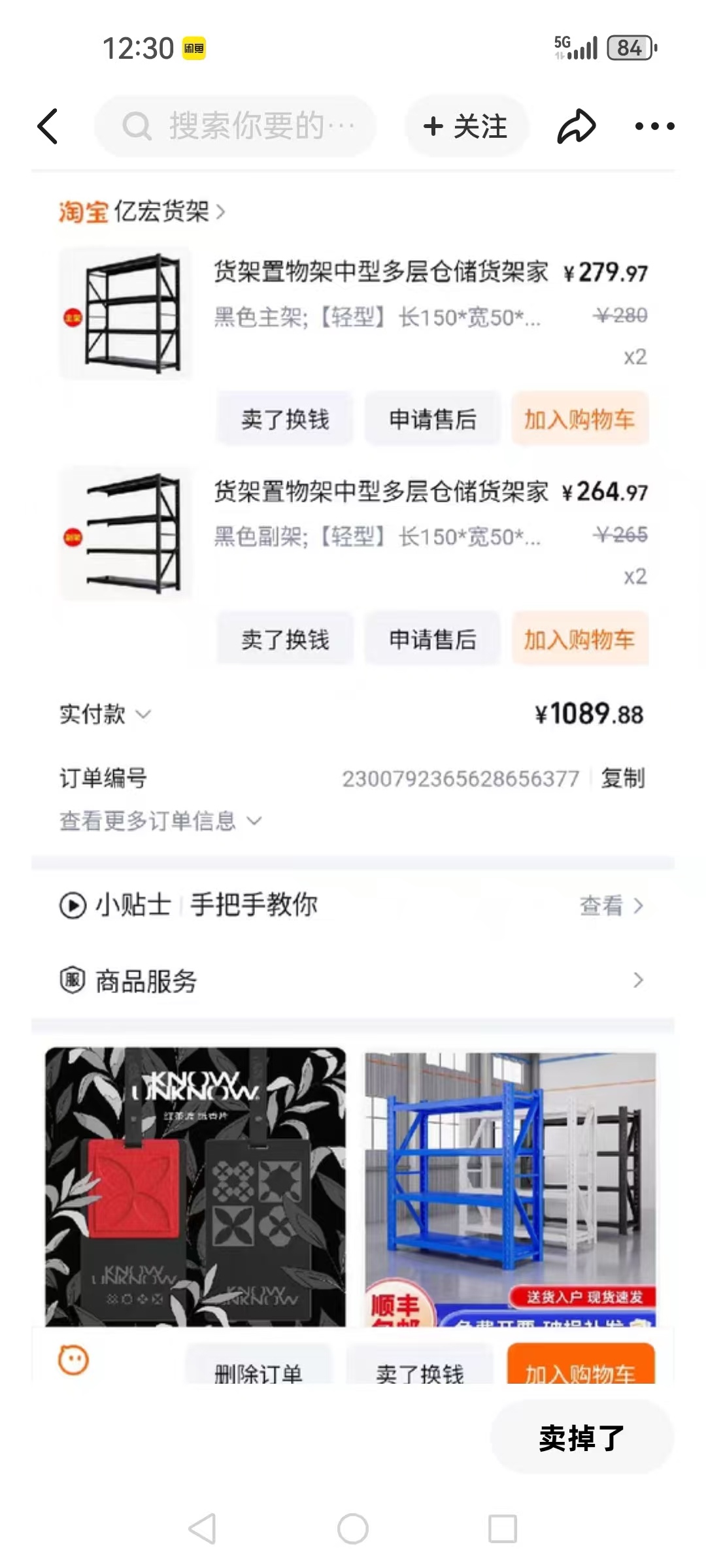
Task: Tap 卖了换钱 for the ¥279.97 shelf
Action: point(285,419)
